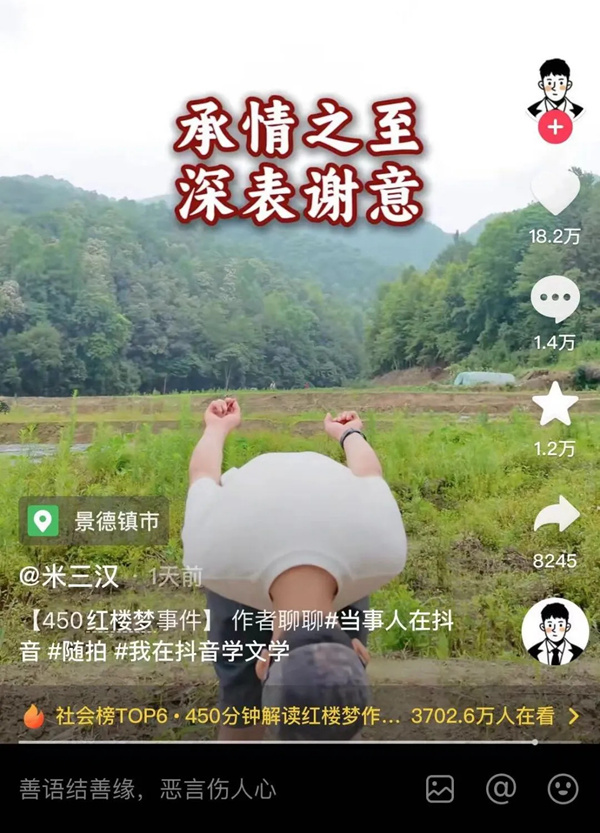Jump to a point on the video progress bar
Viewport: 600px width, 833px height.
(300, 742)
